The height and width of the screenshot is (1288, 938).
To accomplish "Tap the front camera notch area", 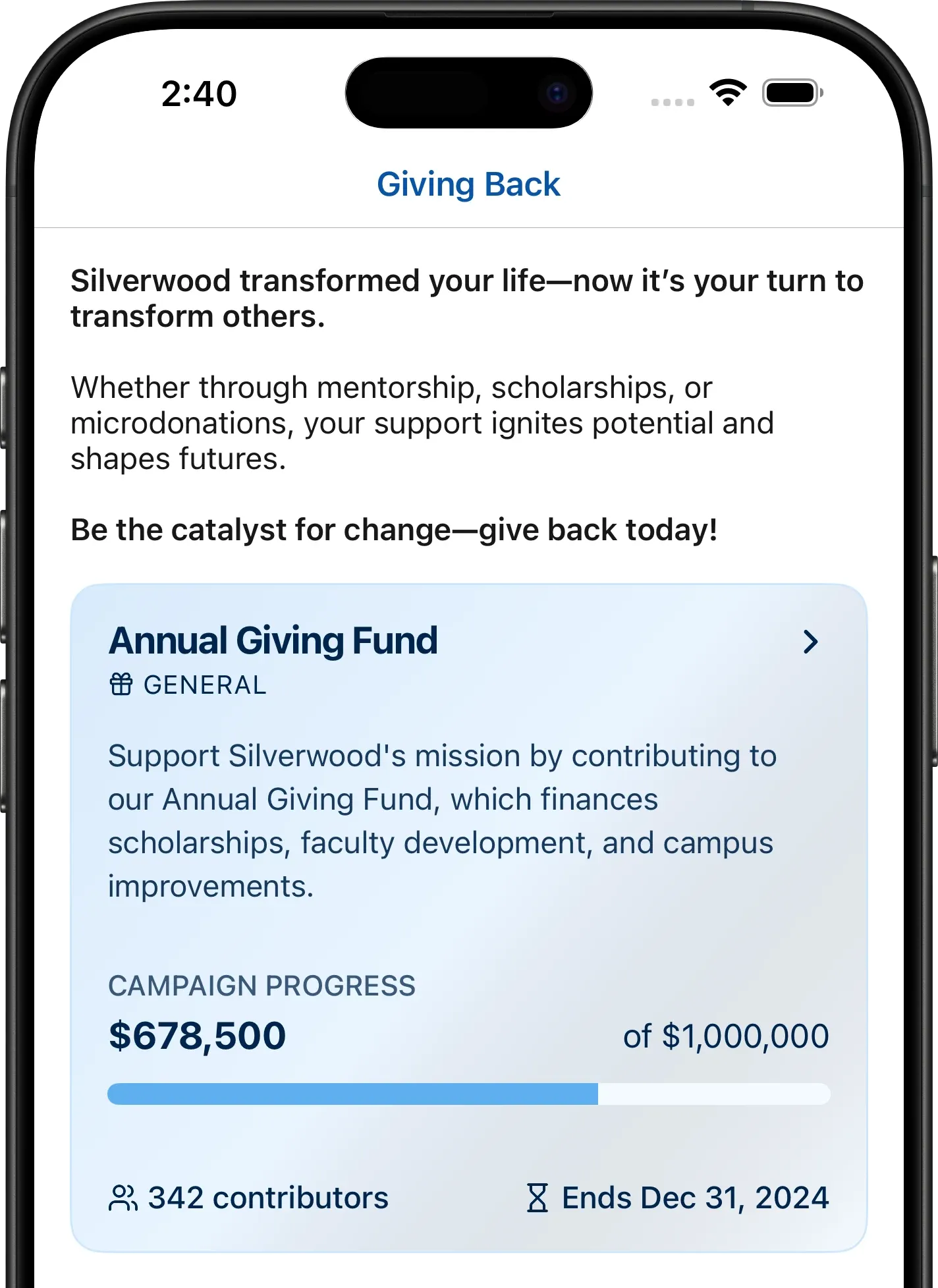I will pyautogui.click(x=469, y=92).
